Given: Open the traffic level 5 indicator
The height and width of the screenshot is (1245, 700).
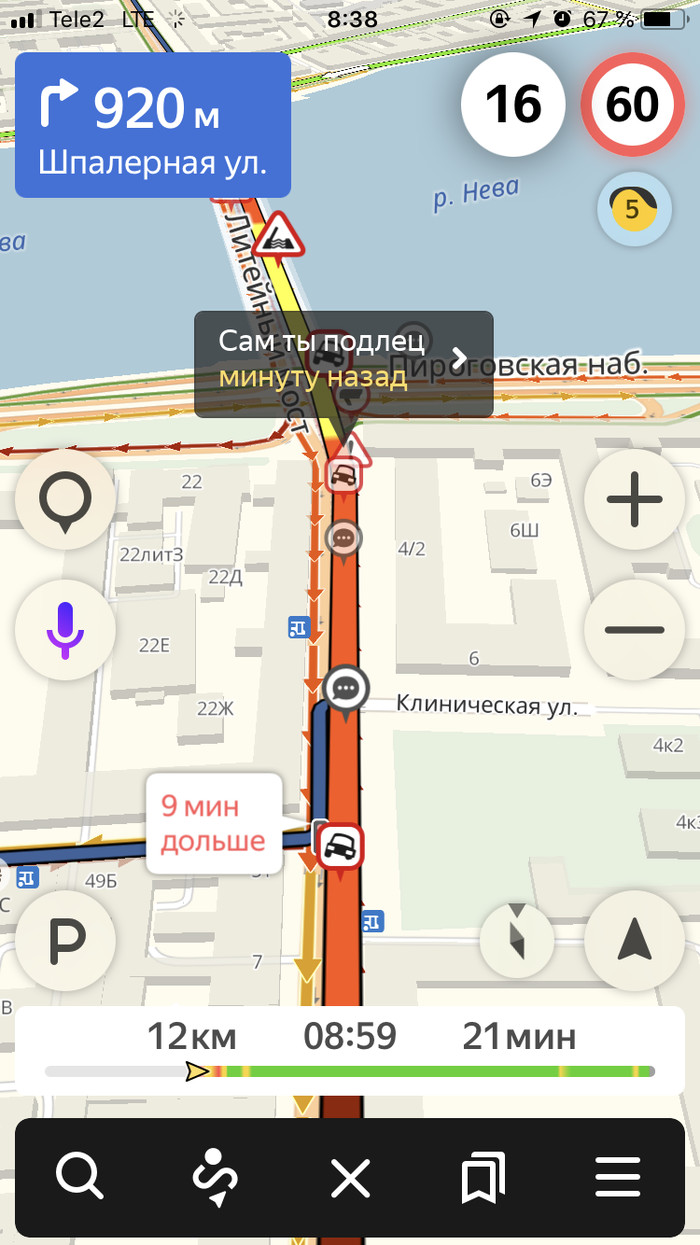Looking at the screenshot, I should [x=633, y=209].
